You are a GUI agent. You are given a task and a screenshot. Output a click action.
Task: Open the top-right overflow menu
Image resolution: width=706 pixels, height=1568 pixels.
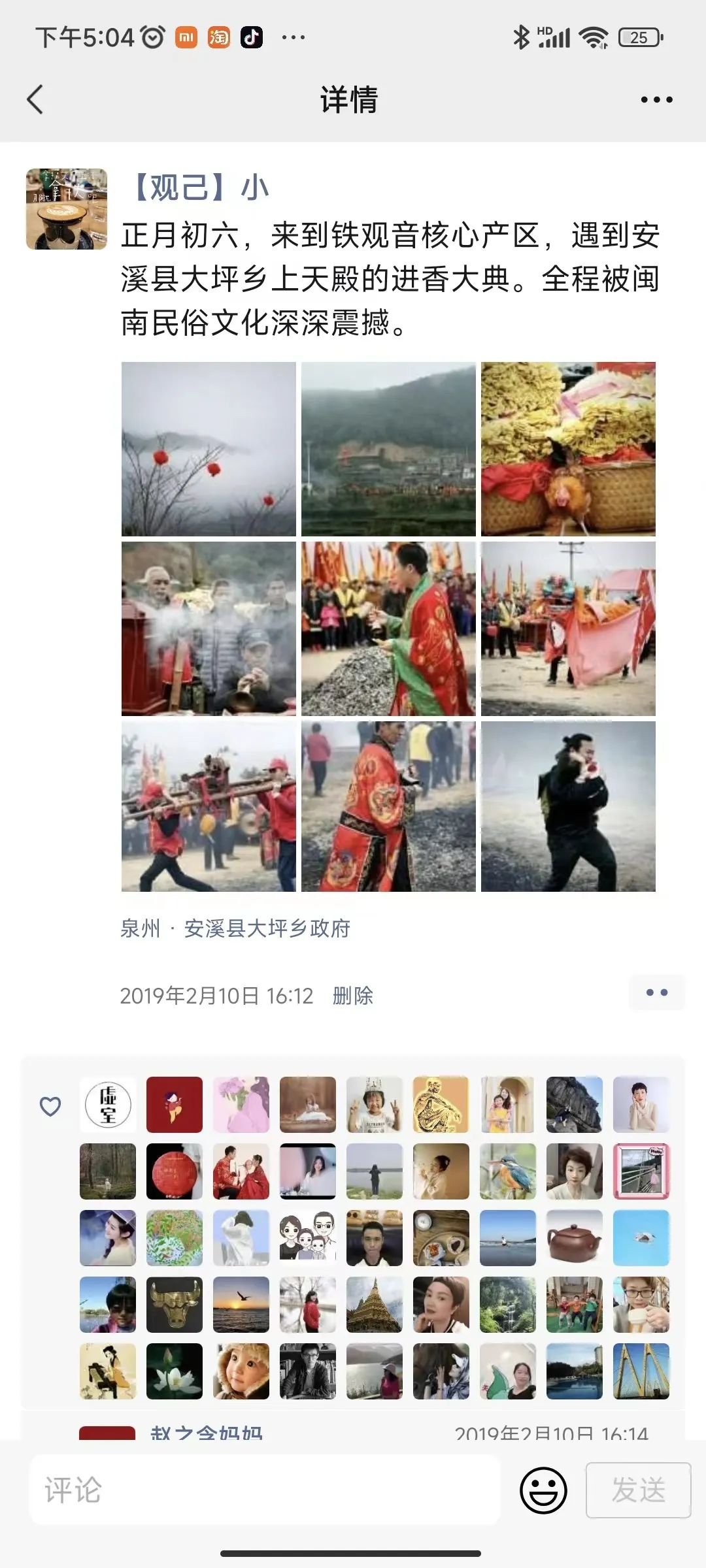(x=656, y=100)
